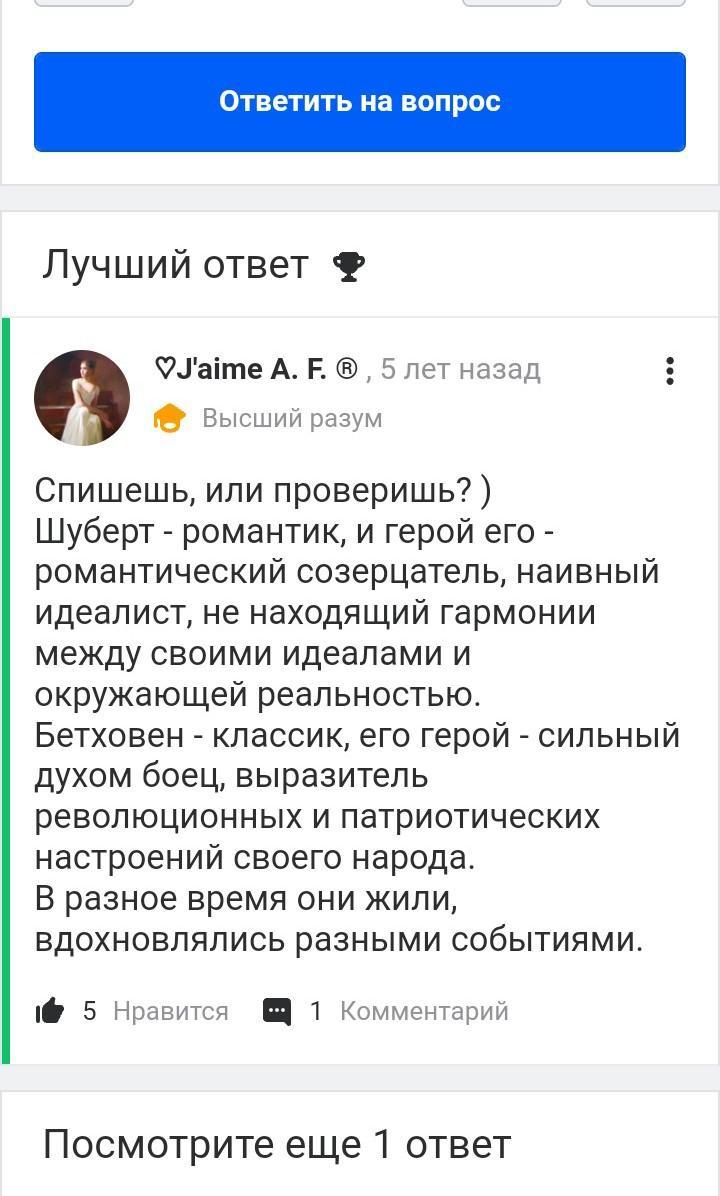
Task: Like the best answer with the thumbs-up
Action: (50, 1011)
